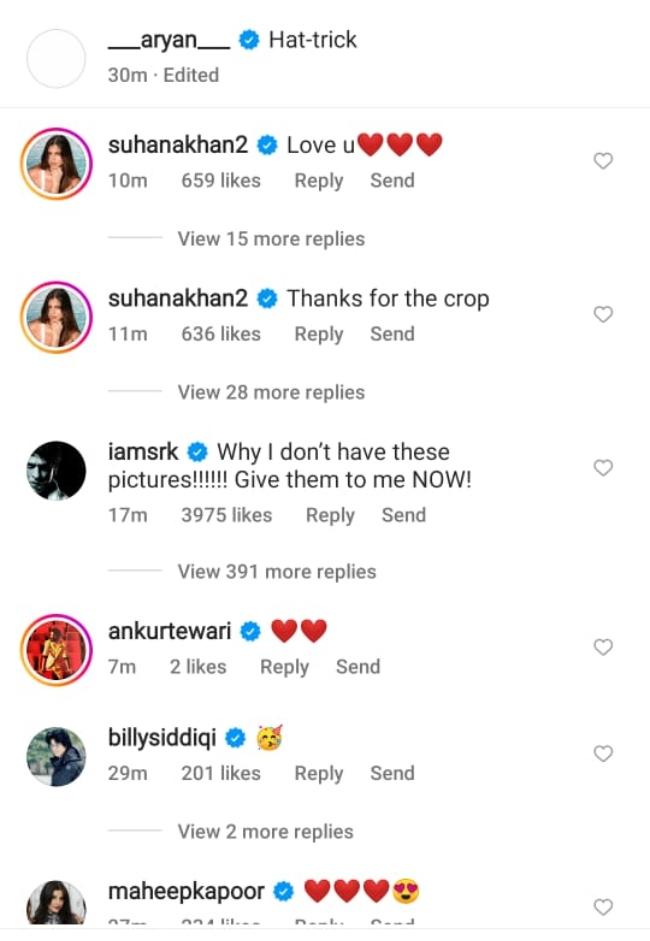Reply to billysiddiqi's comment
Image resolution: width=650 pixels, height=941 pixels.
pyautogui.click(x=318, y=773)
